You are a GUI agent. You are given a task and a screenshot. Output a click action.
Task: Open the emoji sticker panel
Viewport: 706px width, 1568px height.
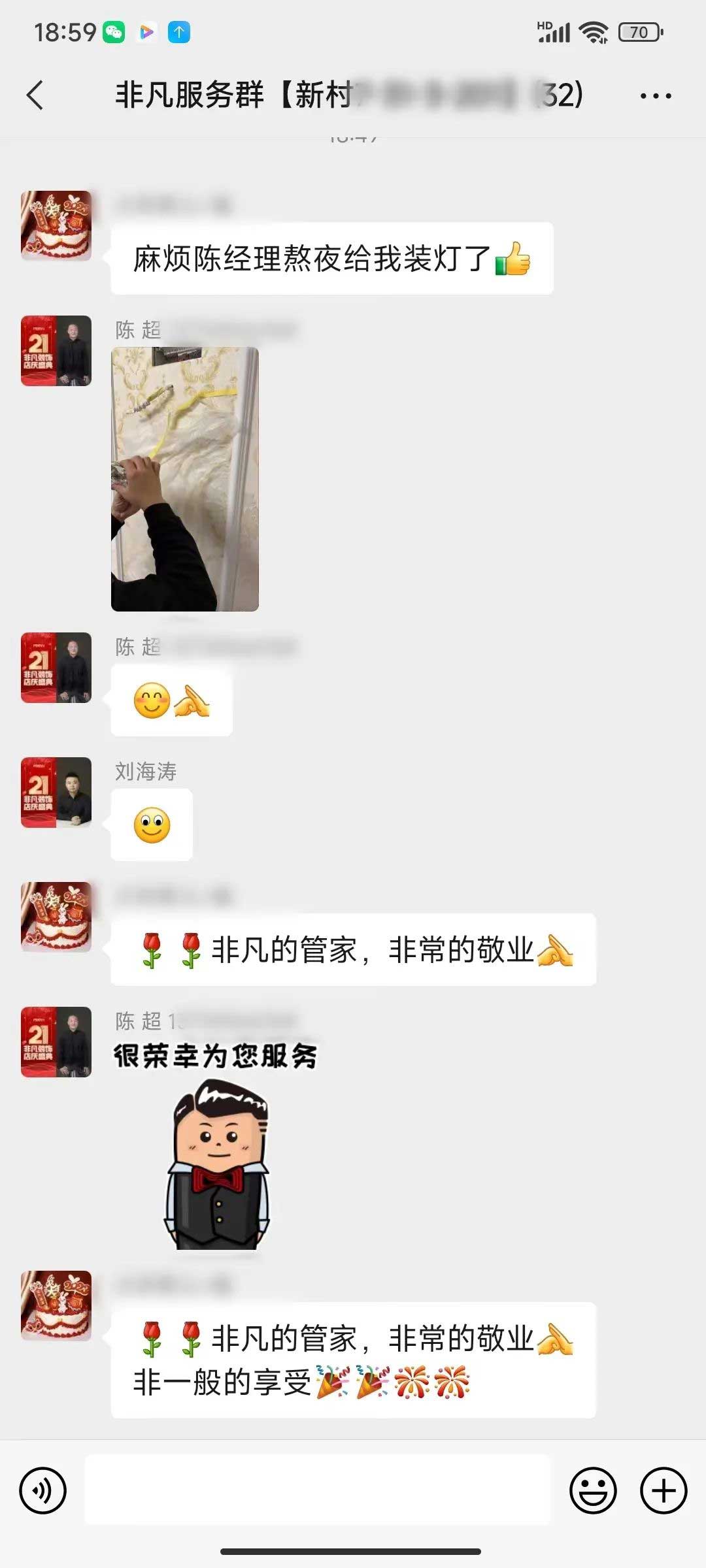593,1491
